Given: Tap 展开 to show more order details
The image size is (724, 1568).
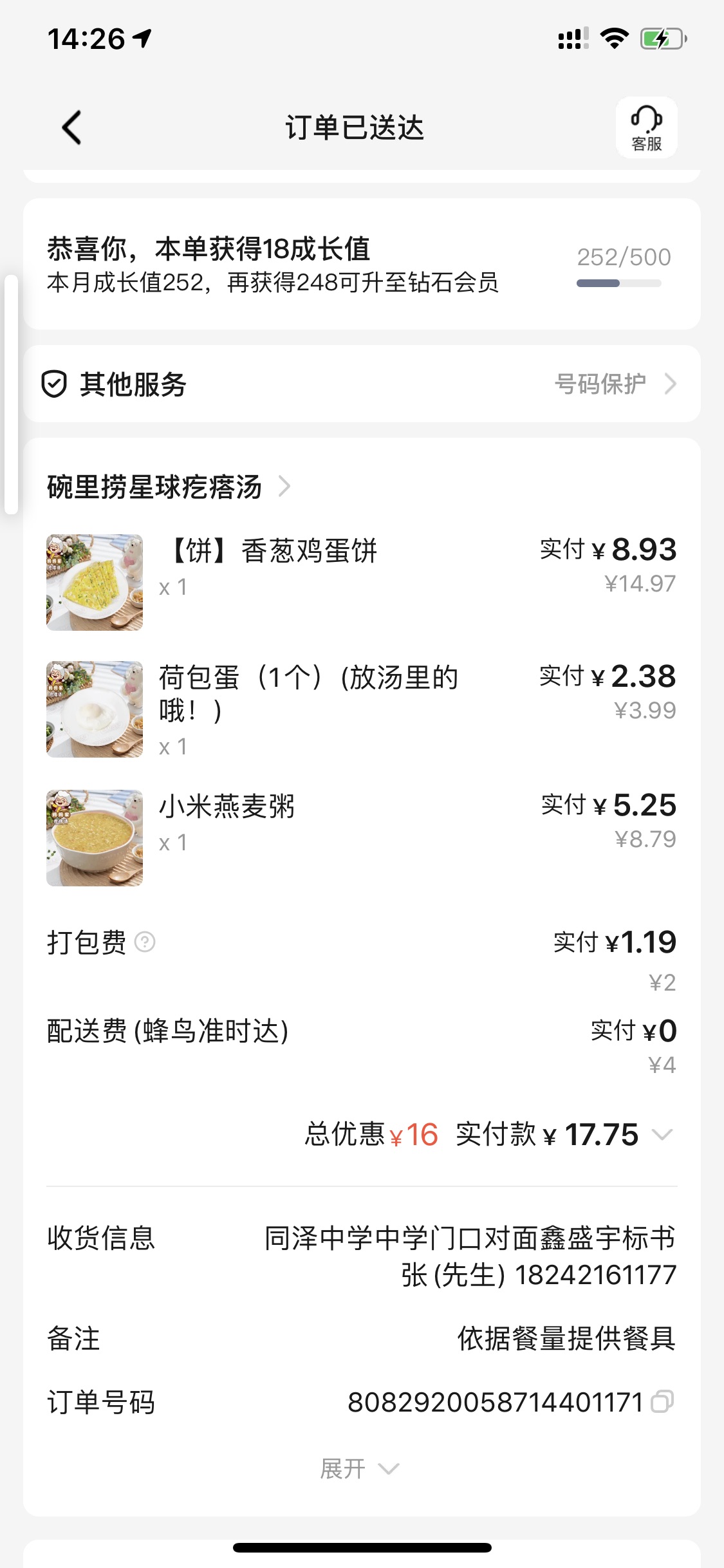Looking at the screenshot, I should [360, 1469].
